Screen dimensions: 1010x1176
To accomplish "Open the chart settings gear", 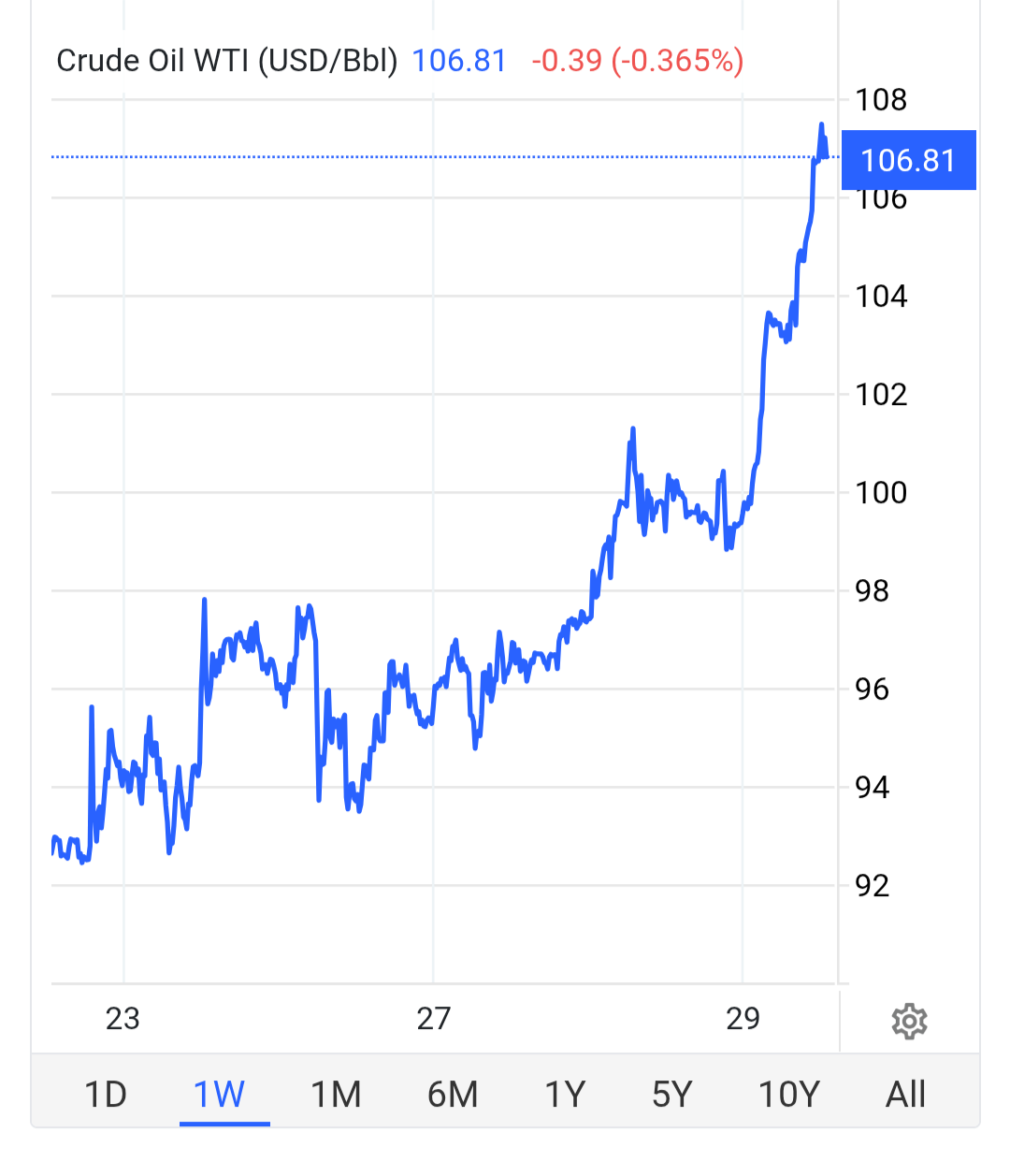I will point(909,1021).
